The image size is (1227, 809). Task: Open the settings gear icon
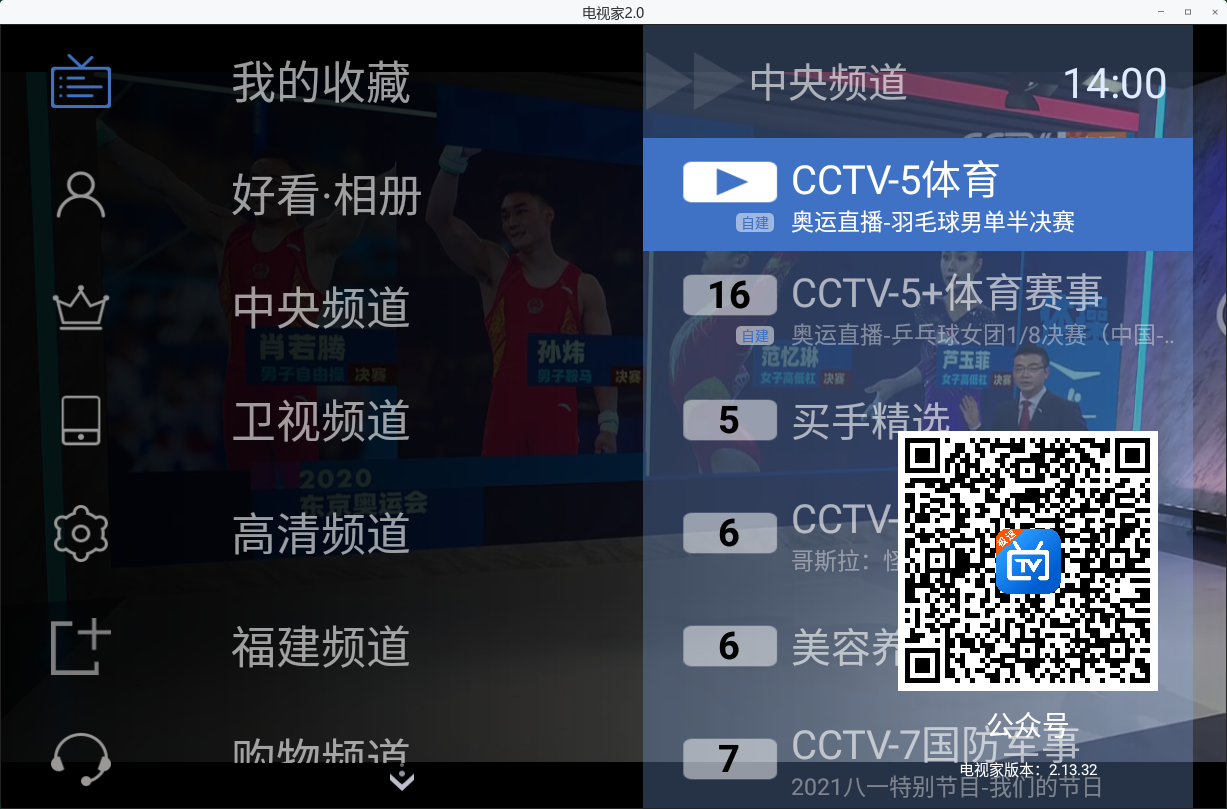(81, 533)
